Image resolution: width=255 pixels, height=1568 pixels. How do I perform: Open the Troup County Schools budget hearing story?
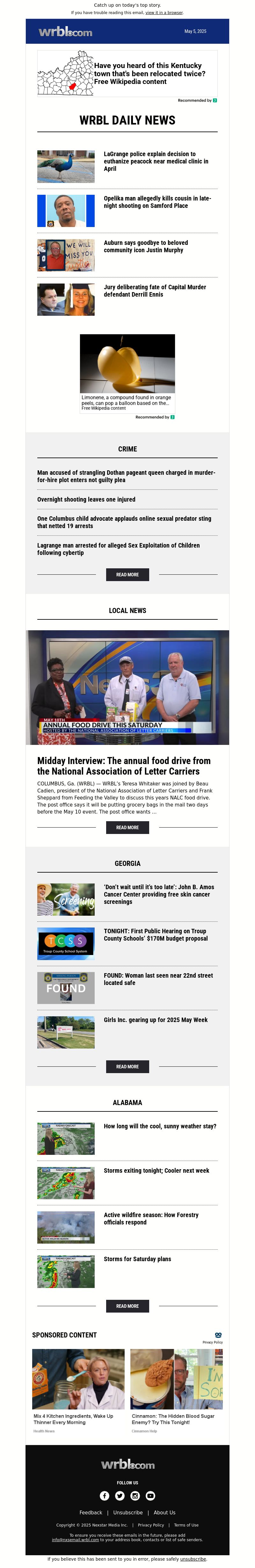pos(156,934)
